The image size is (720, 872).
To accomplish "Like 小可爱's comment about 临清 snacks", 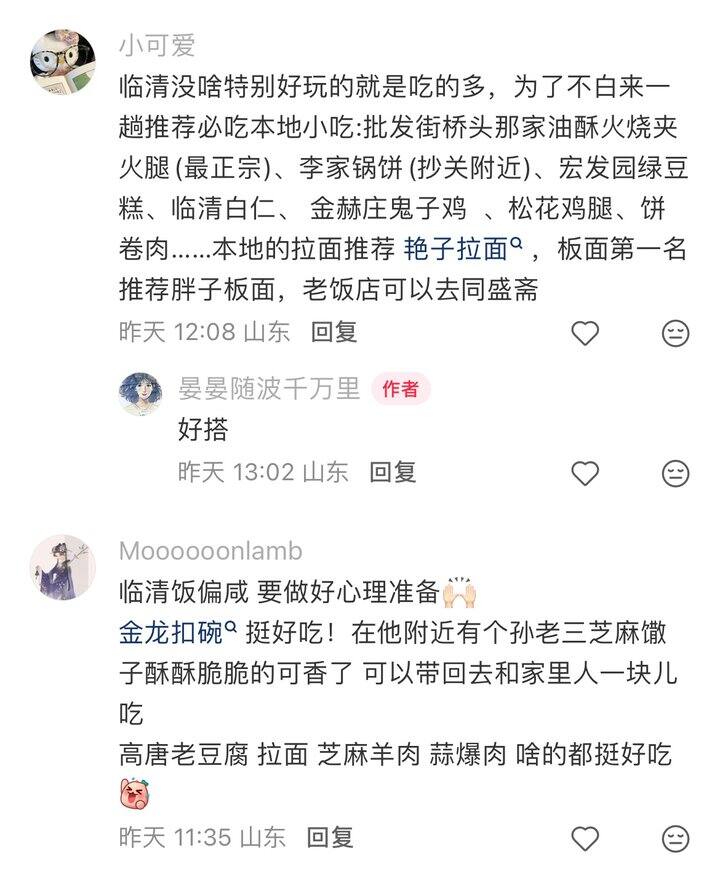I will (x=585, y=333).
